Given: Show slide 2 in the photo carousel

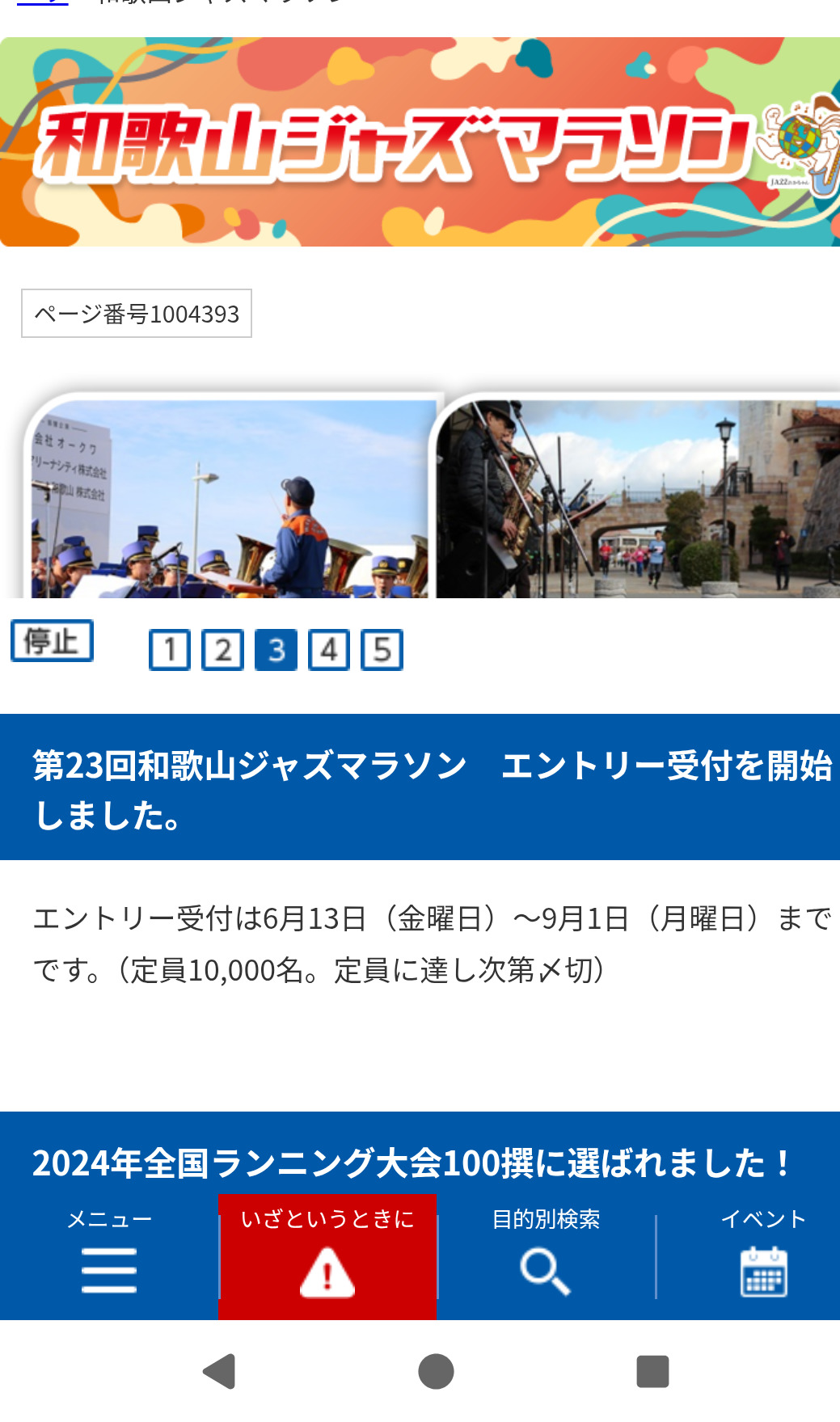Looking at the screenshot, I should click(223, 650).
